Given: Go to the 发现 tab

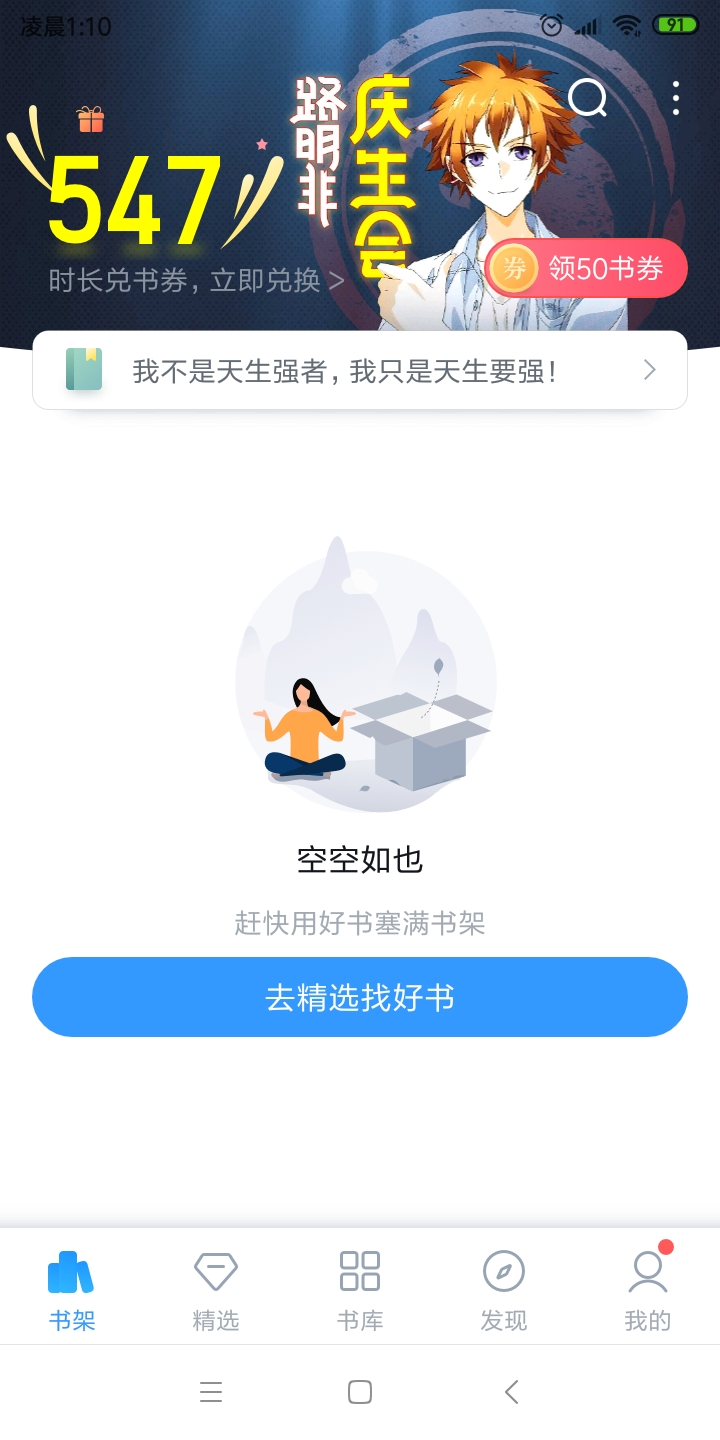Looking at the screenshot, I should click(504, 1290).
